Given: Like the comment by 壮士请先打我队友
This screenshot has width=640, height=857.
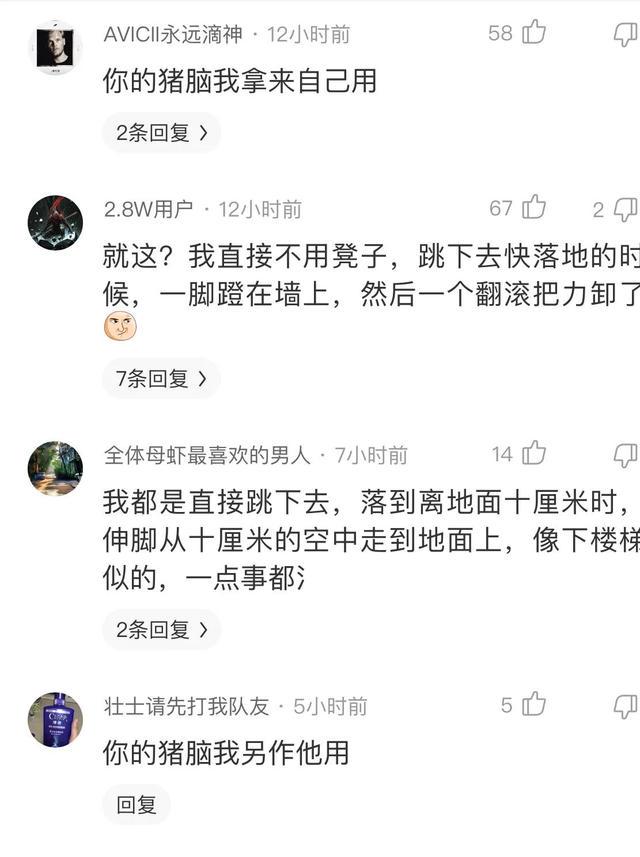Looking at the screenshot, I should (x=534, y=705).
